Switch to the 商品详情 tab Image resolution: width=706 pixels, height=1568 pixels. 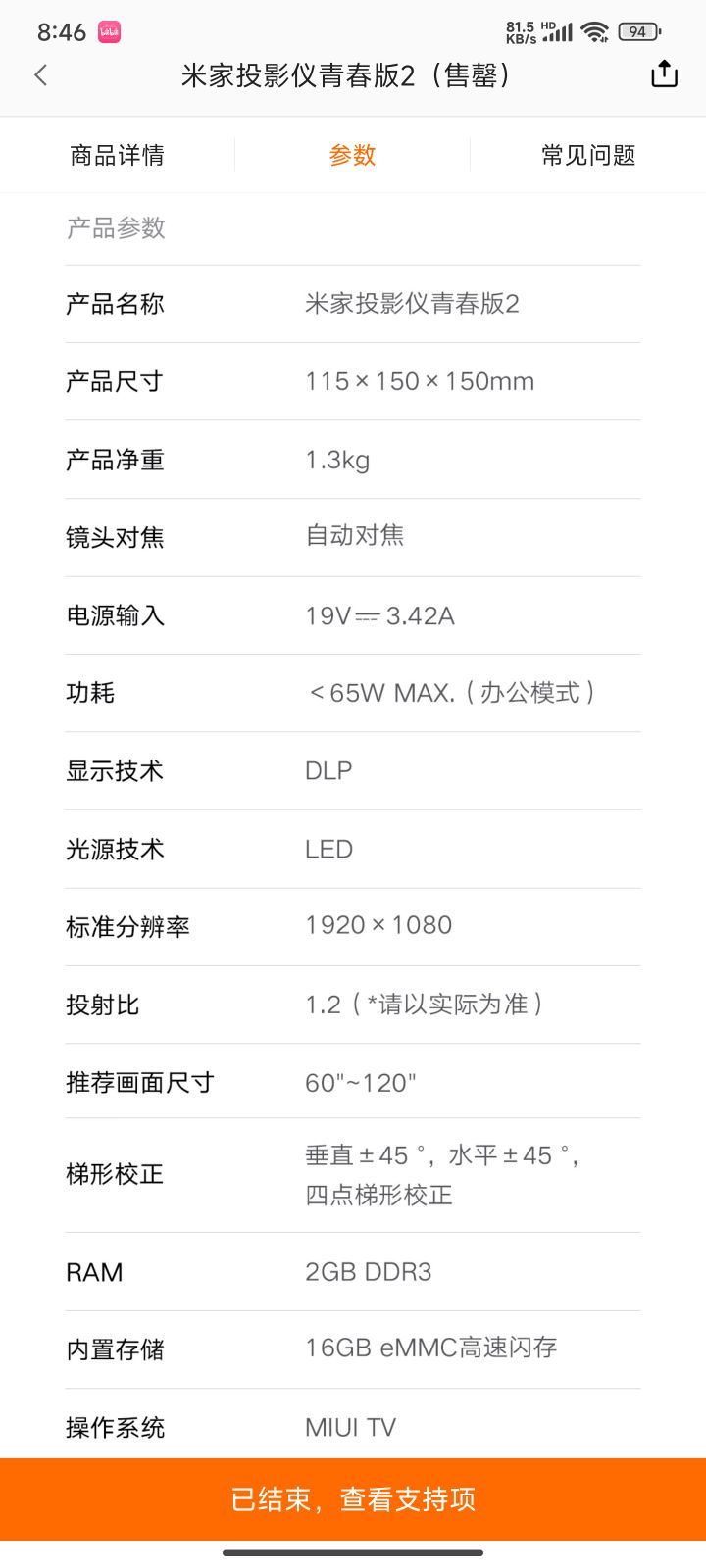[x=117, y=155]
